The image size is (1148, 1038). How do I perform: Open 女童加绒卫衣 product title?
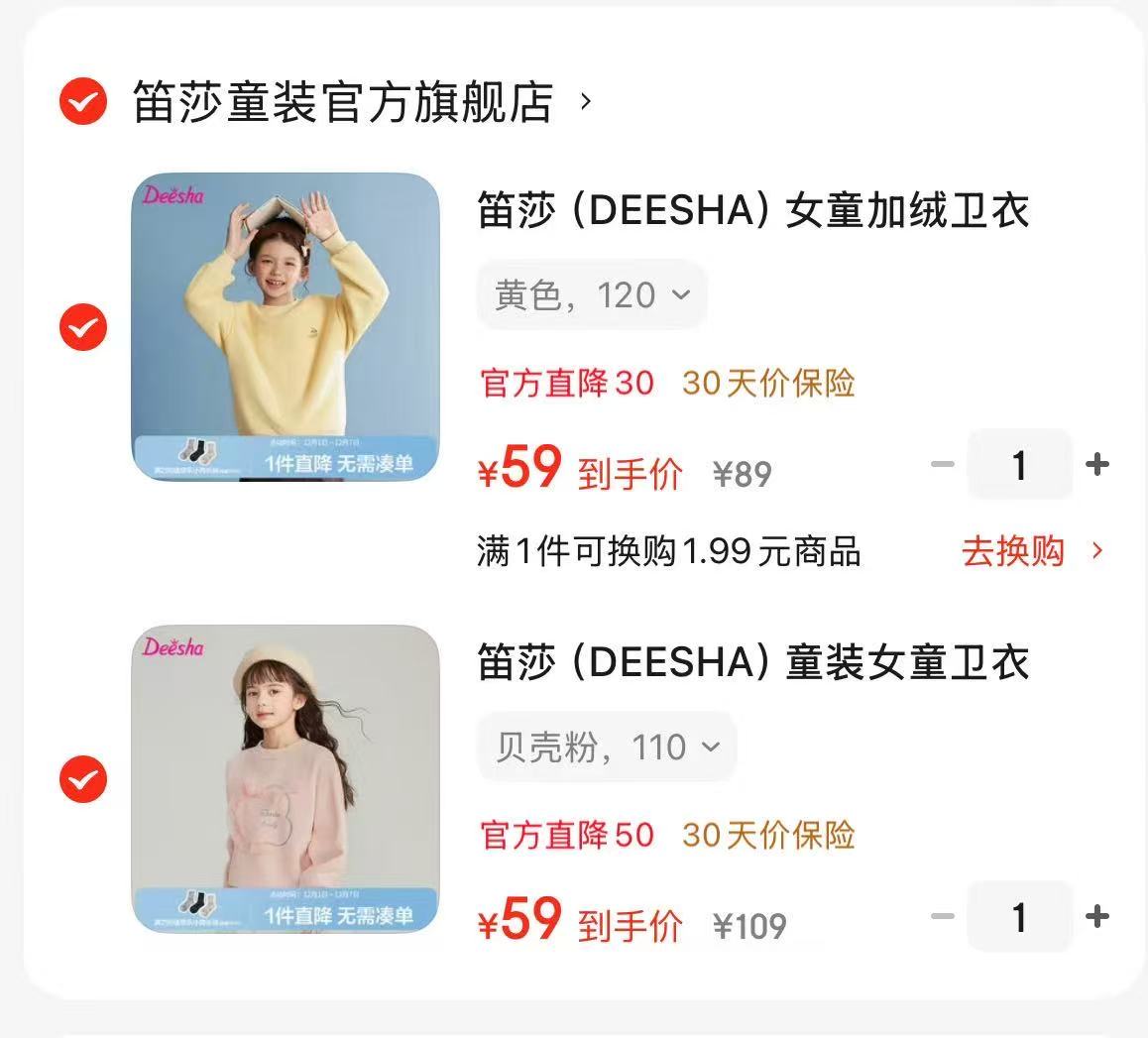[753, 211]
